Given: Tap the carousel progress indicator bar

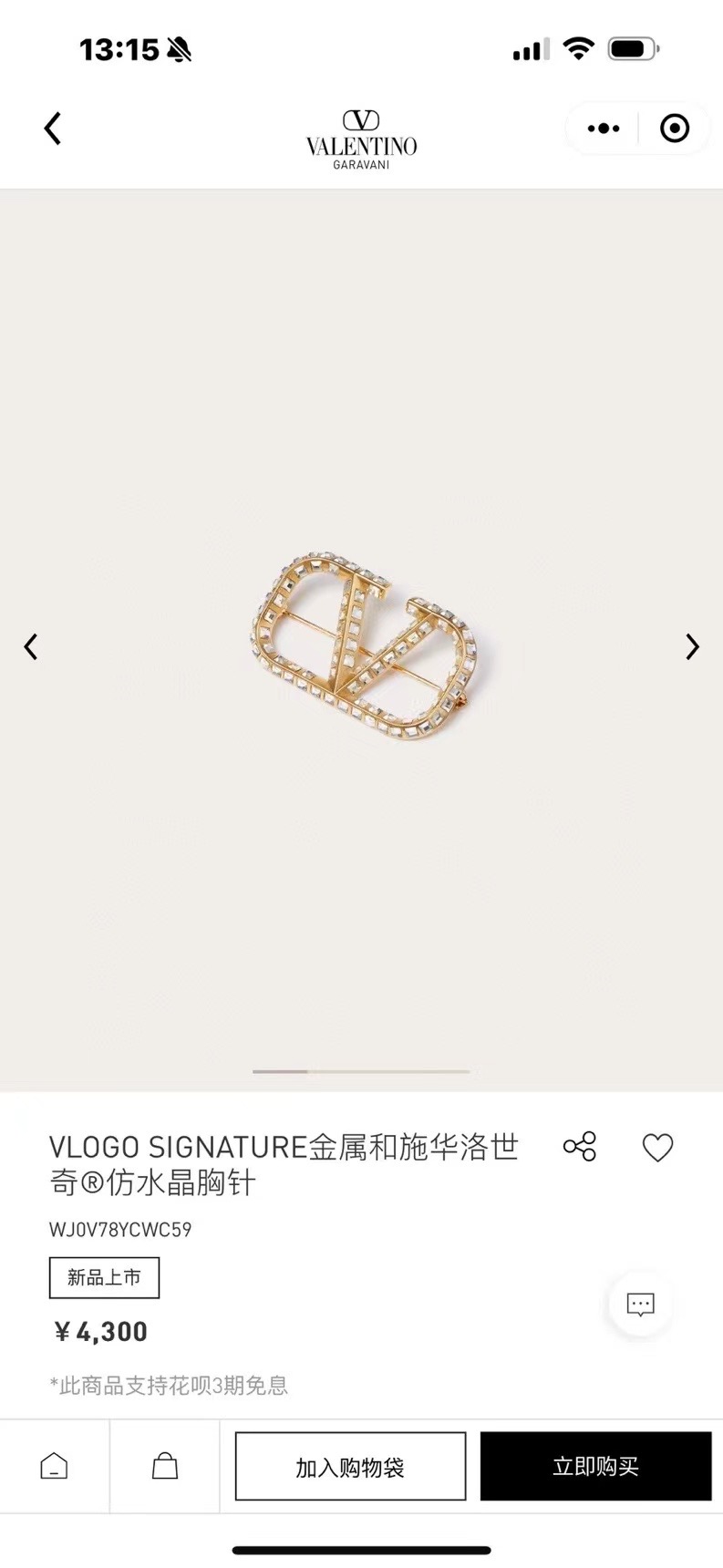Looking at the screenshot, I should [x=361, y=1072].
